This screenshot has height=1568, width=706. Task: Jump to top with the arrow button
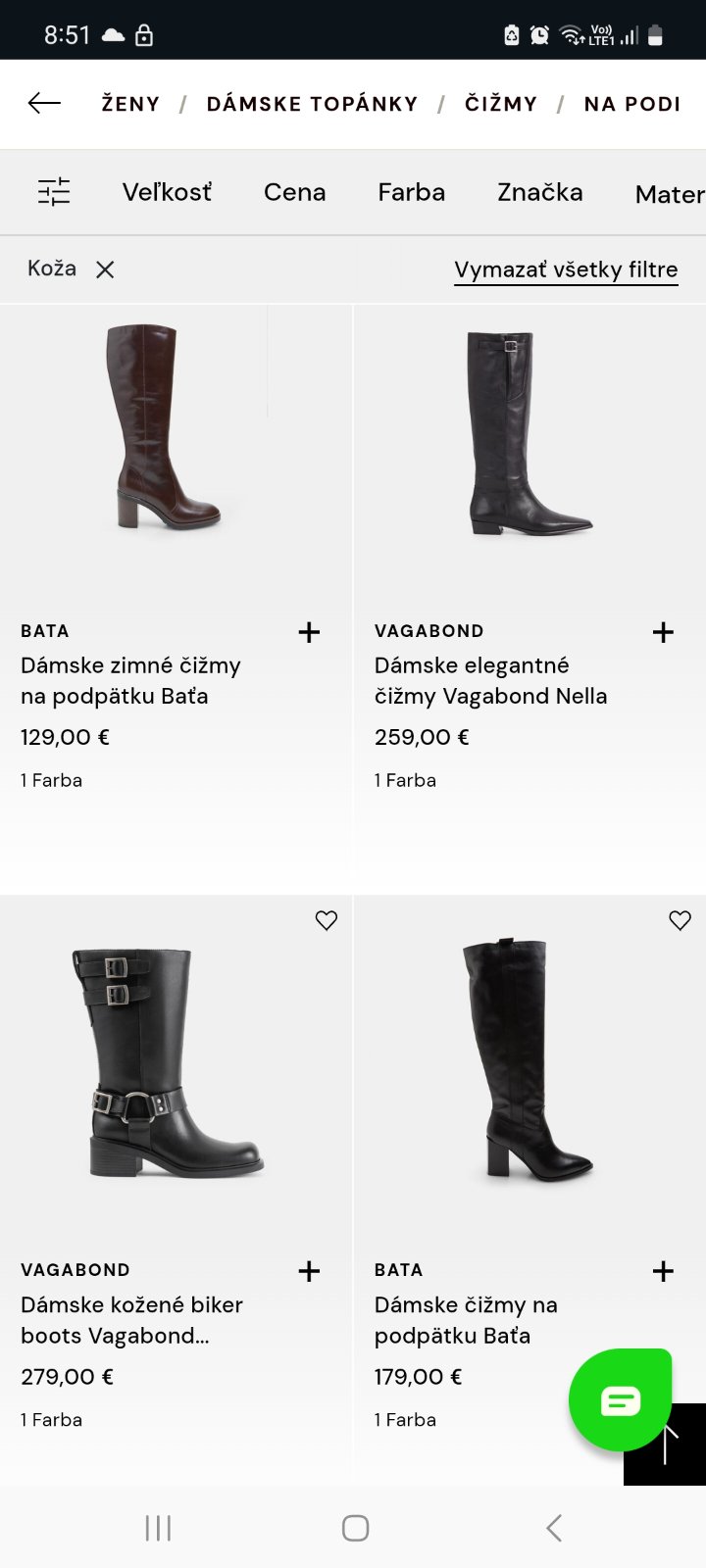666,1445
